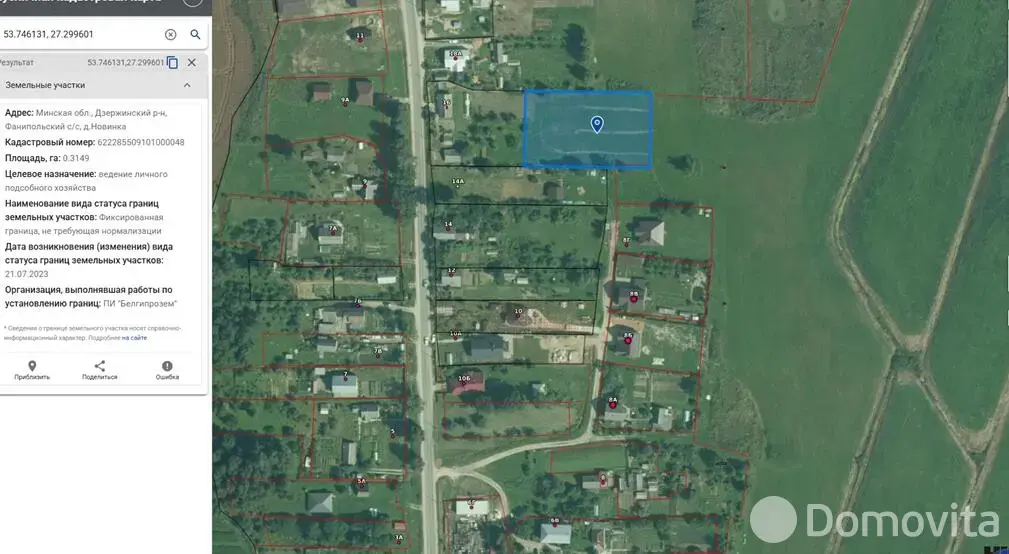Tap Приблизить to zoom to parcel
1009x554 pixels.
(x=32, y=370)
